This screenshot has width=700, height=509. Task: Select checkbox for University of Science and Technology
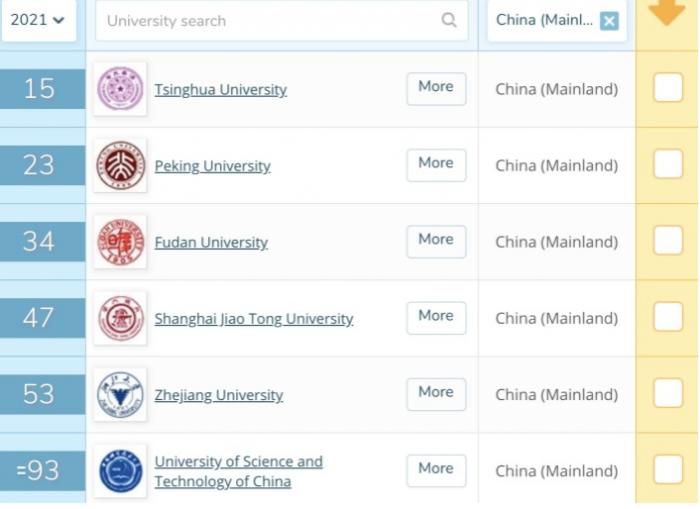point(668,469)
